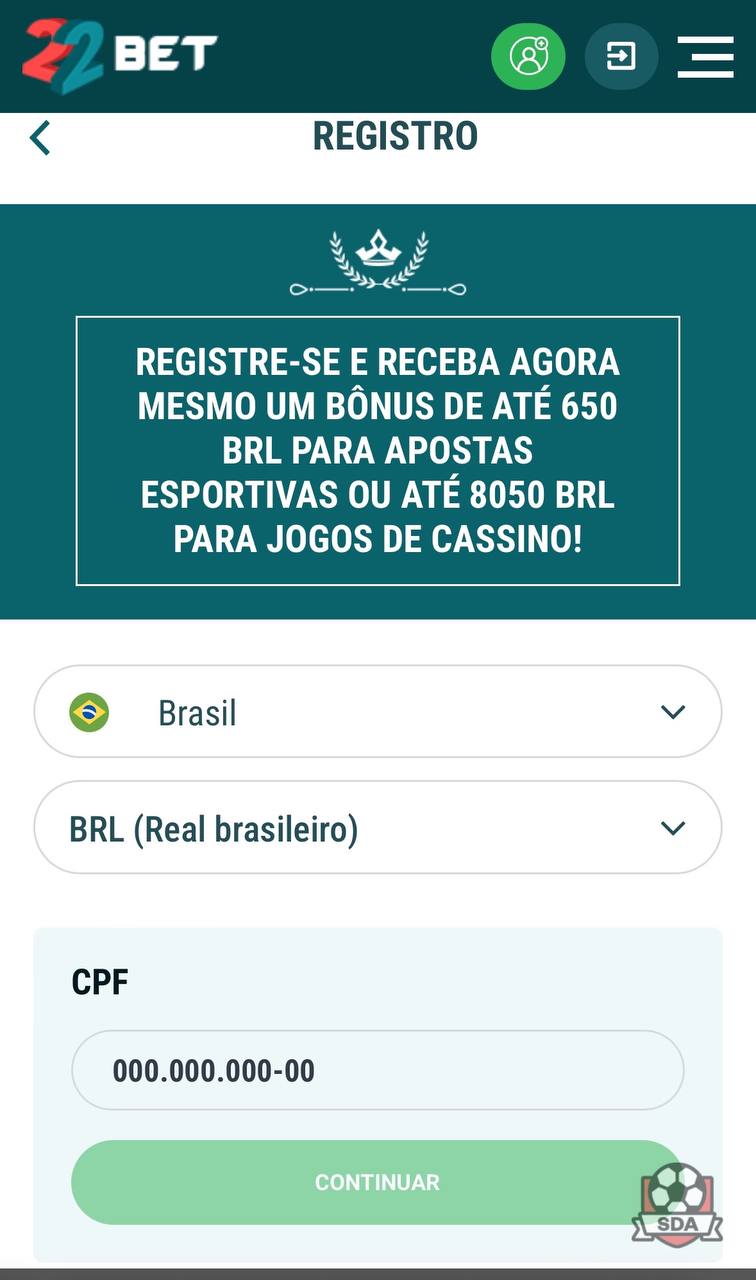Screen dimensions: 756x1280
Task: Go back using the arrow beside Registro
Action: [39, 137]
